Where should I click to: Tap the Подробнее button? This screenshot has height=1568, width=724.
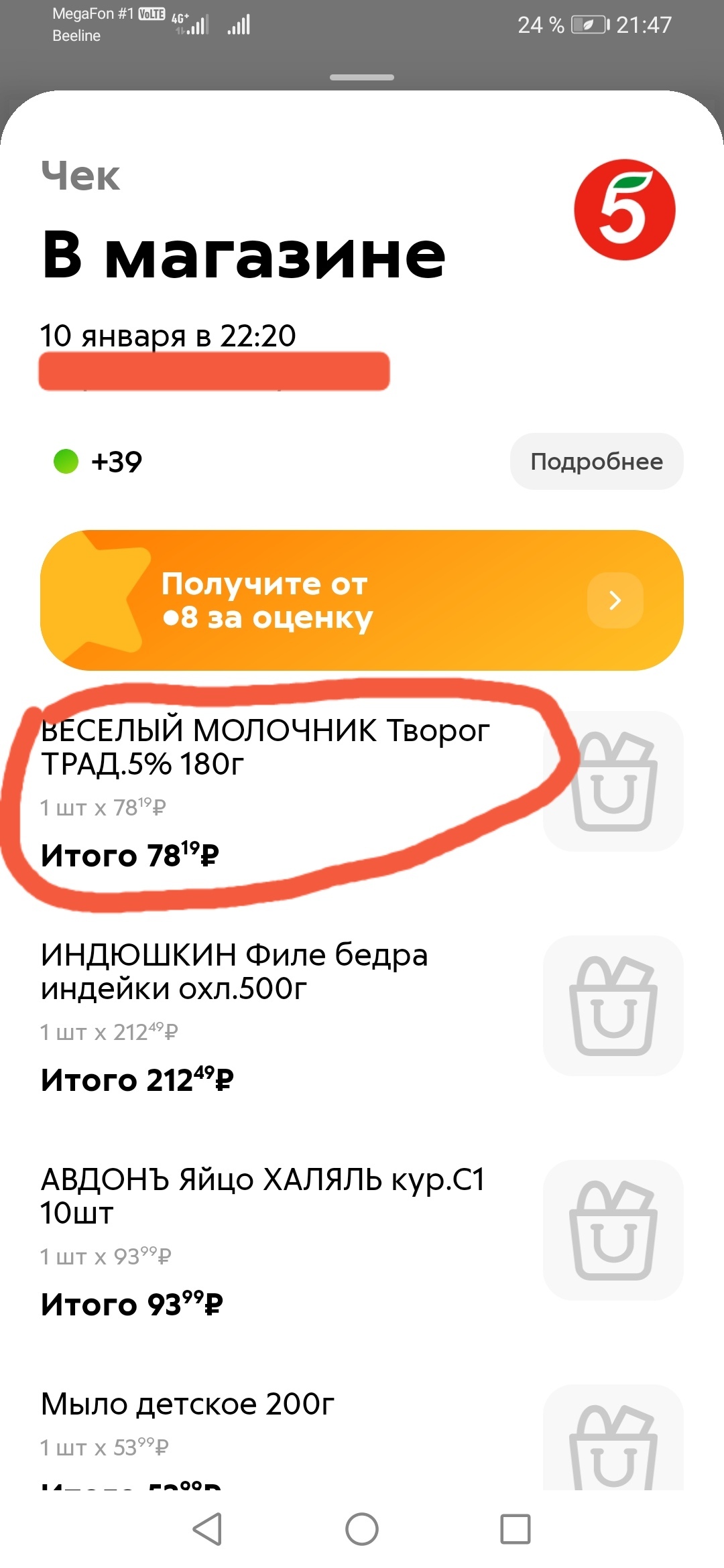coord(596,462)
